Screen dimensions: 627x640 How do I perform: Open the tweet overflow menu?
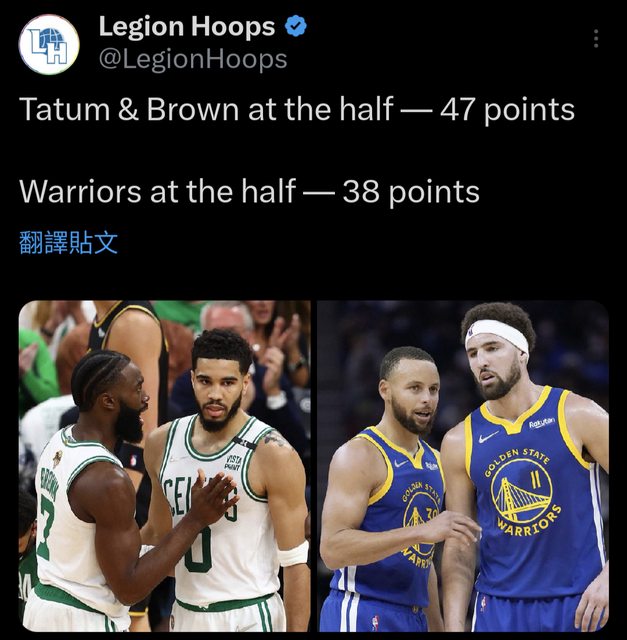coord(596,39)
